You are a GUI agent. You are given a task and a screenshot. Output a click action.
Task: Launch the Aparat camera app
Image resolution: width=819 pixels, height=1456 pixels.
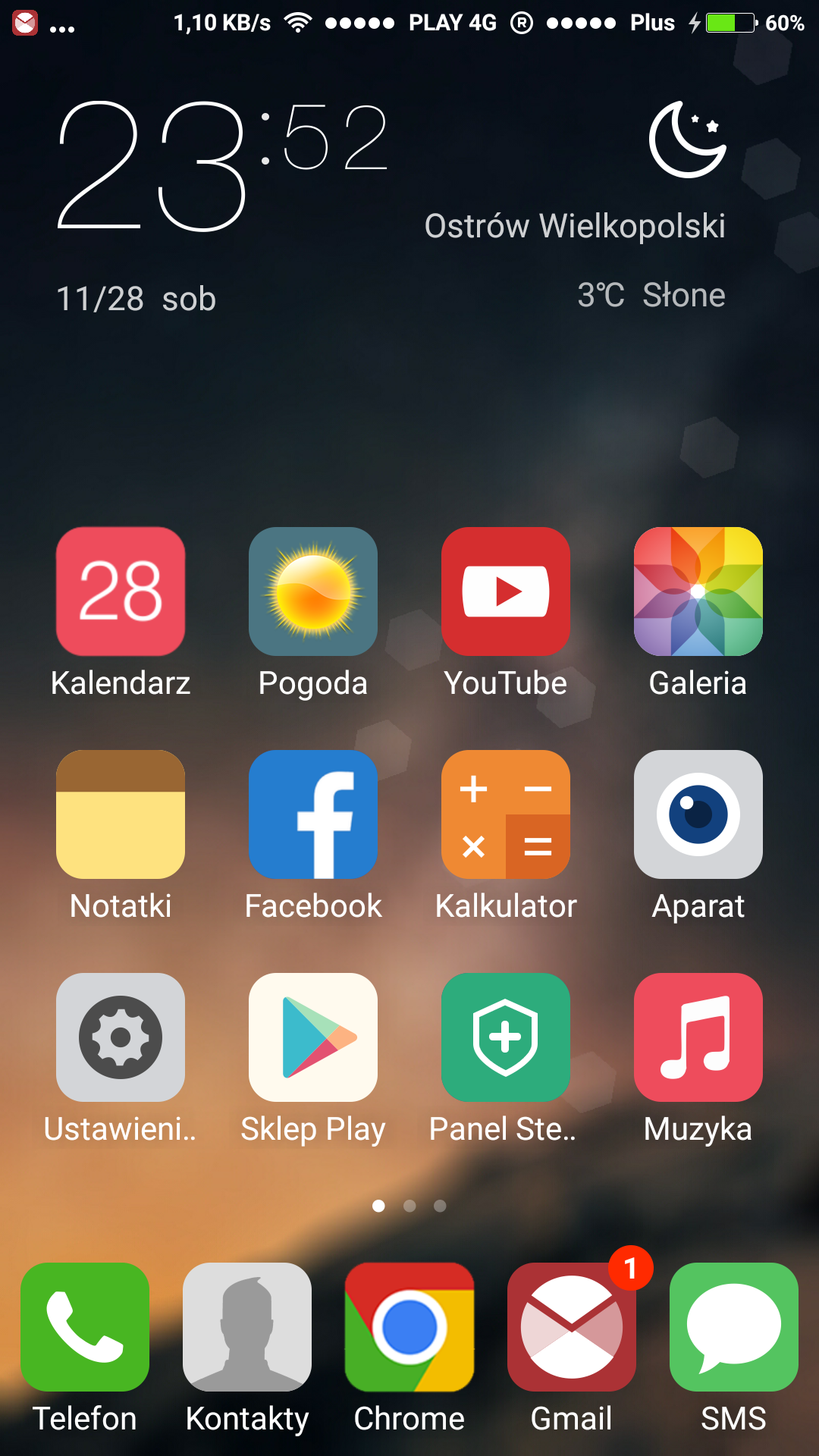698,814
